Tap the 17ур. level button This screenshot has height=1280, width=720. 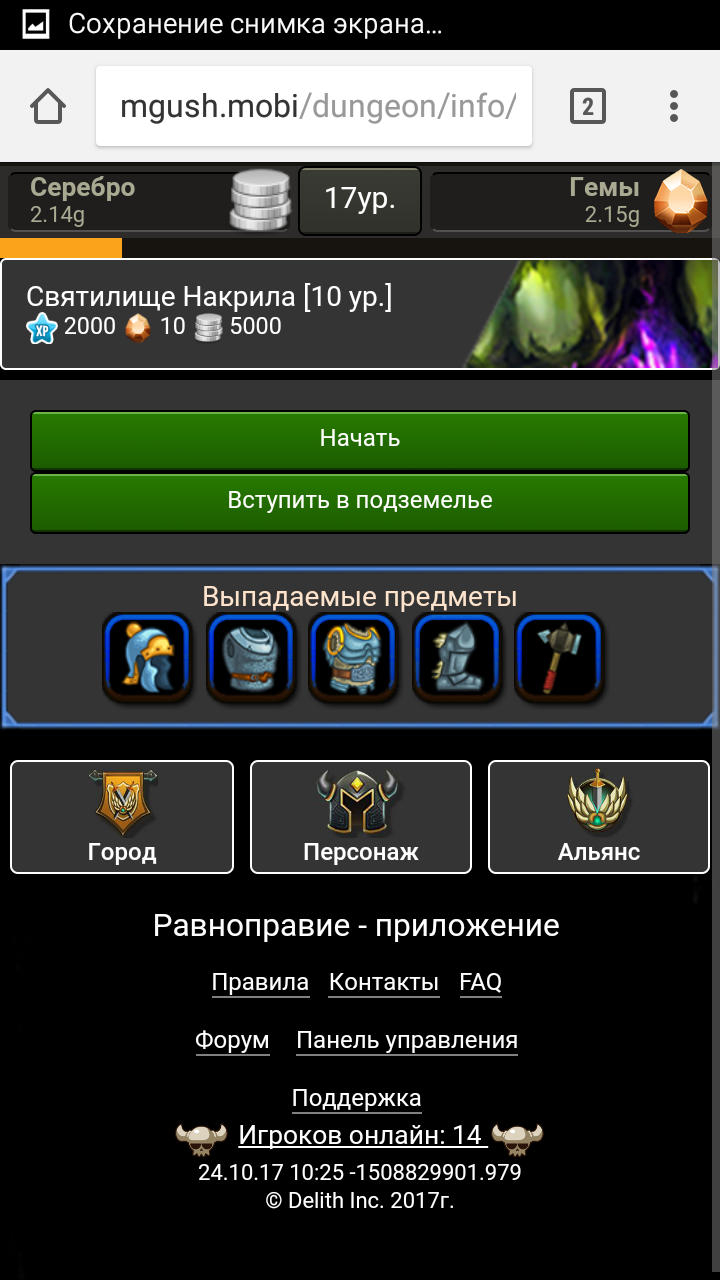click(x=360, y=200)
